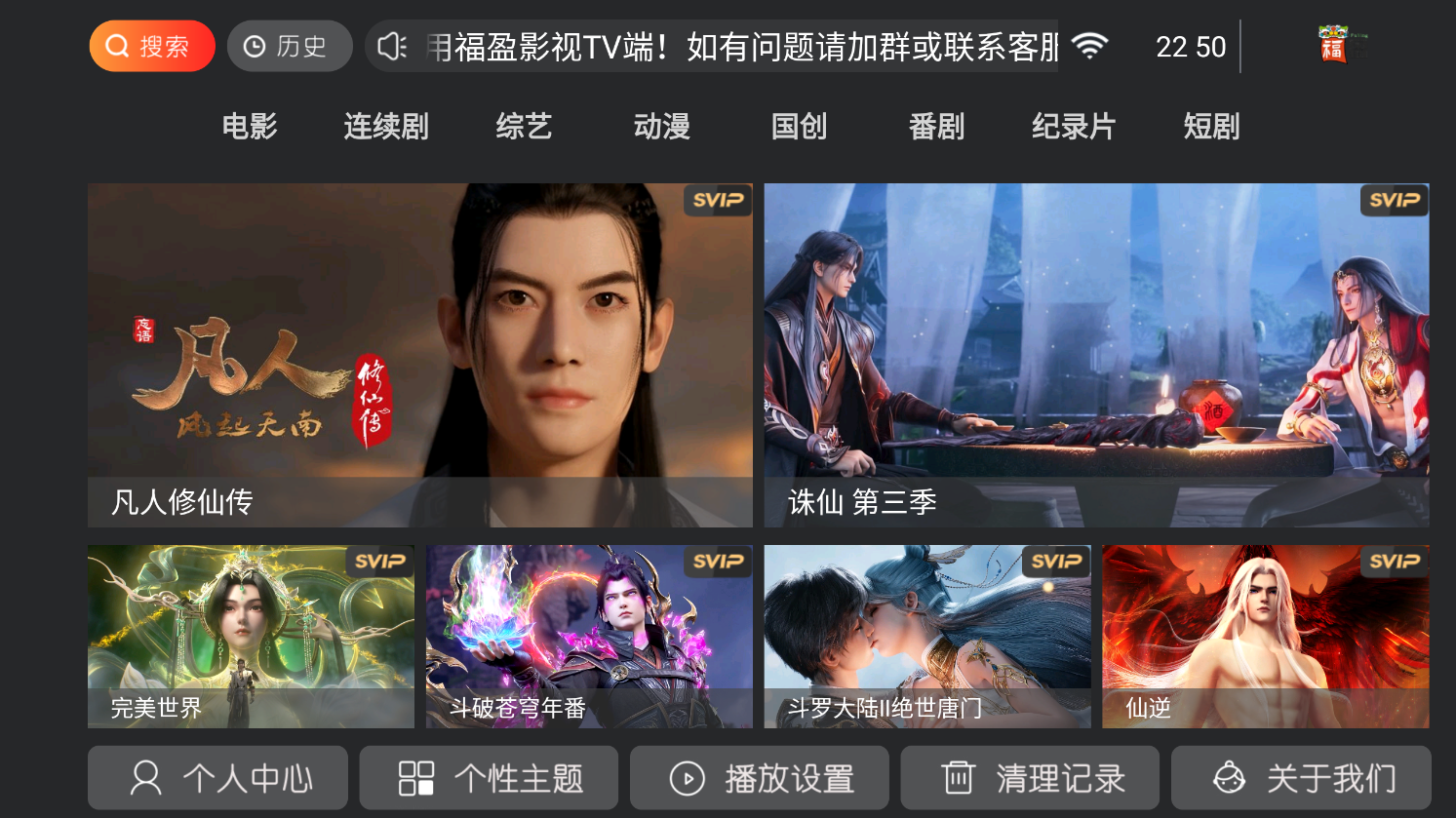The height and width of the screenshot is (818, 1456).
Task: Select the 短剧 tab
Action: tap(1211, 126)
